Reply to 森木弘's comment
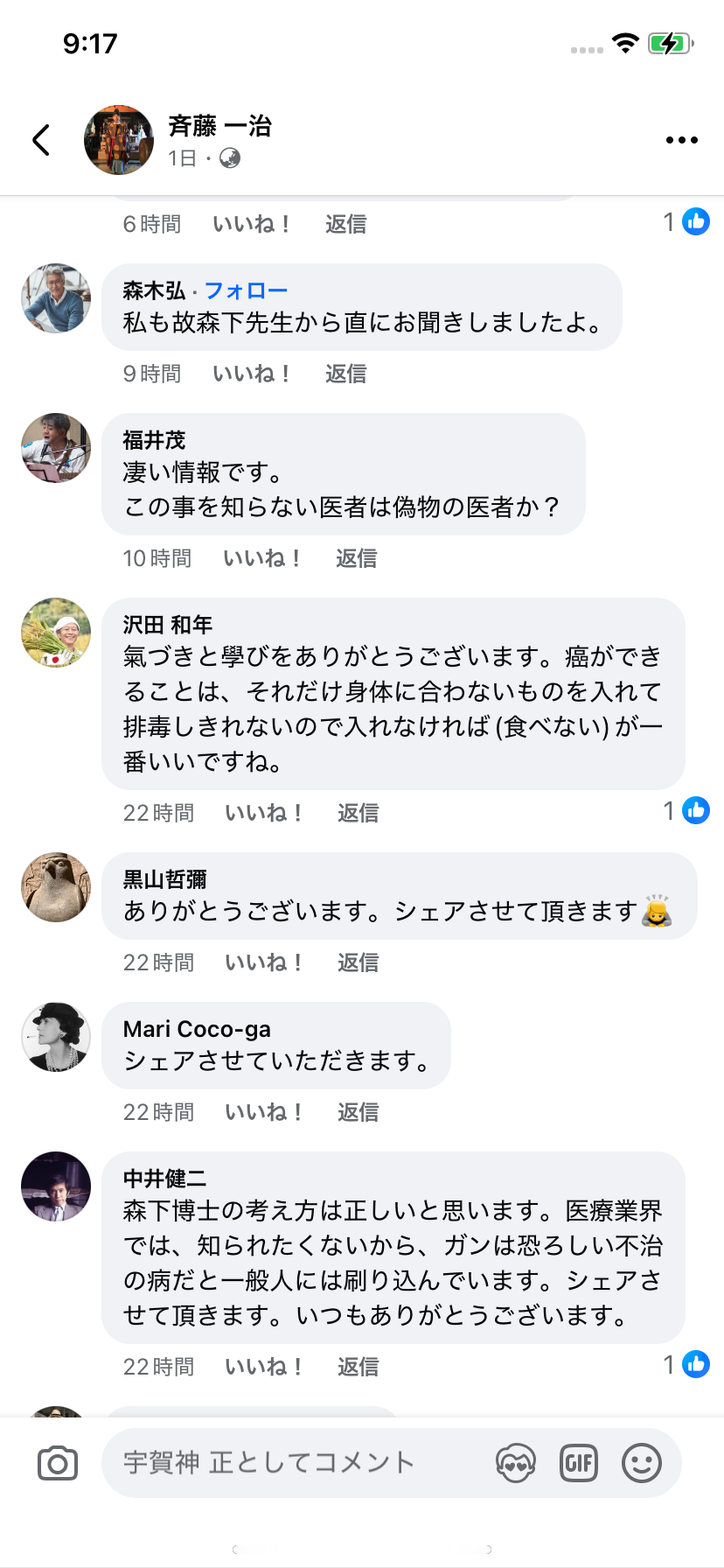The height and width of the screenshot is (1568, 724). point(345,374)
